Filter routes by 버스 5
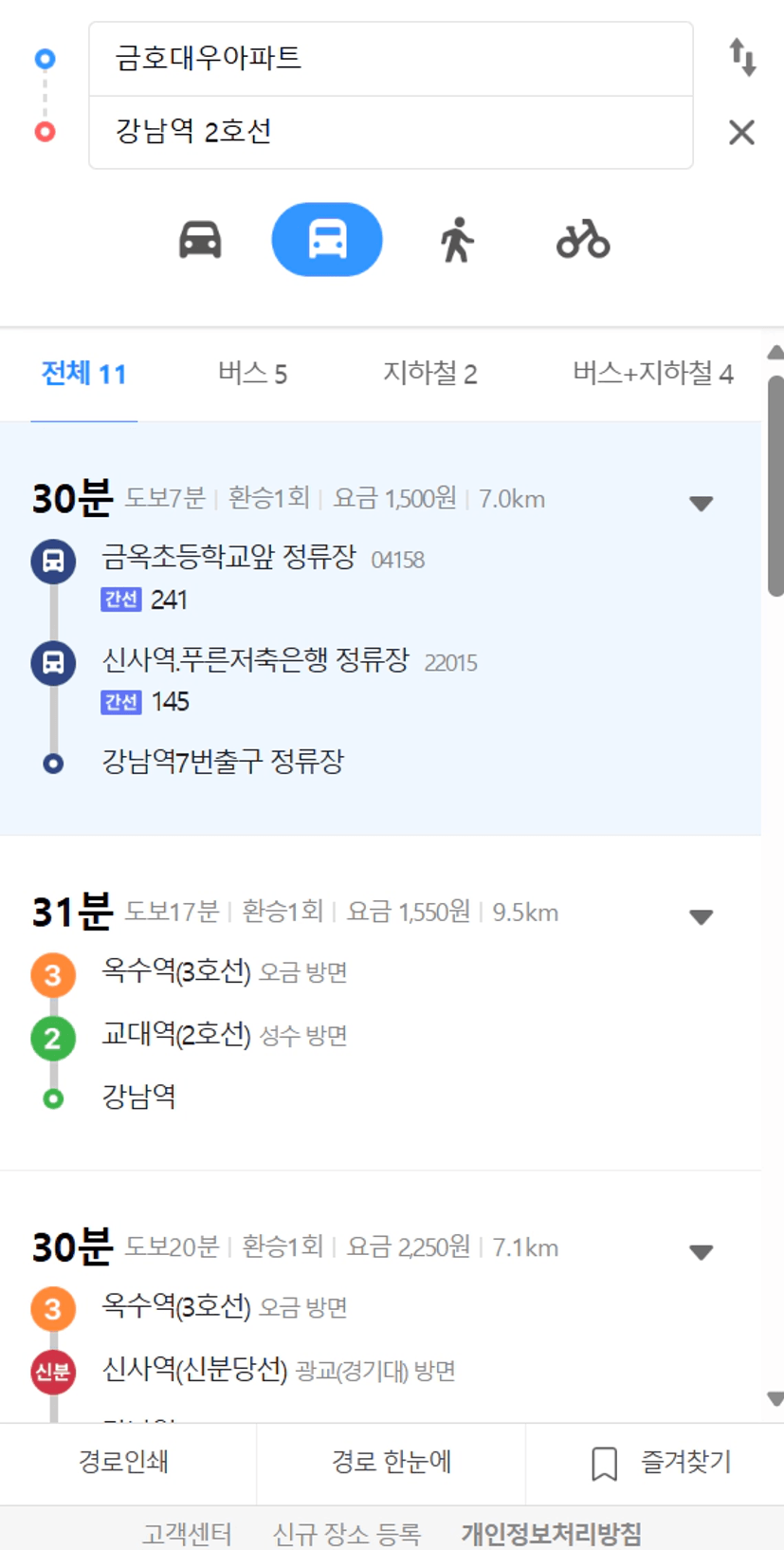Image resolution: width=784 pixels, height=1550 pixels. coord(252,374)
